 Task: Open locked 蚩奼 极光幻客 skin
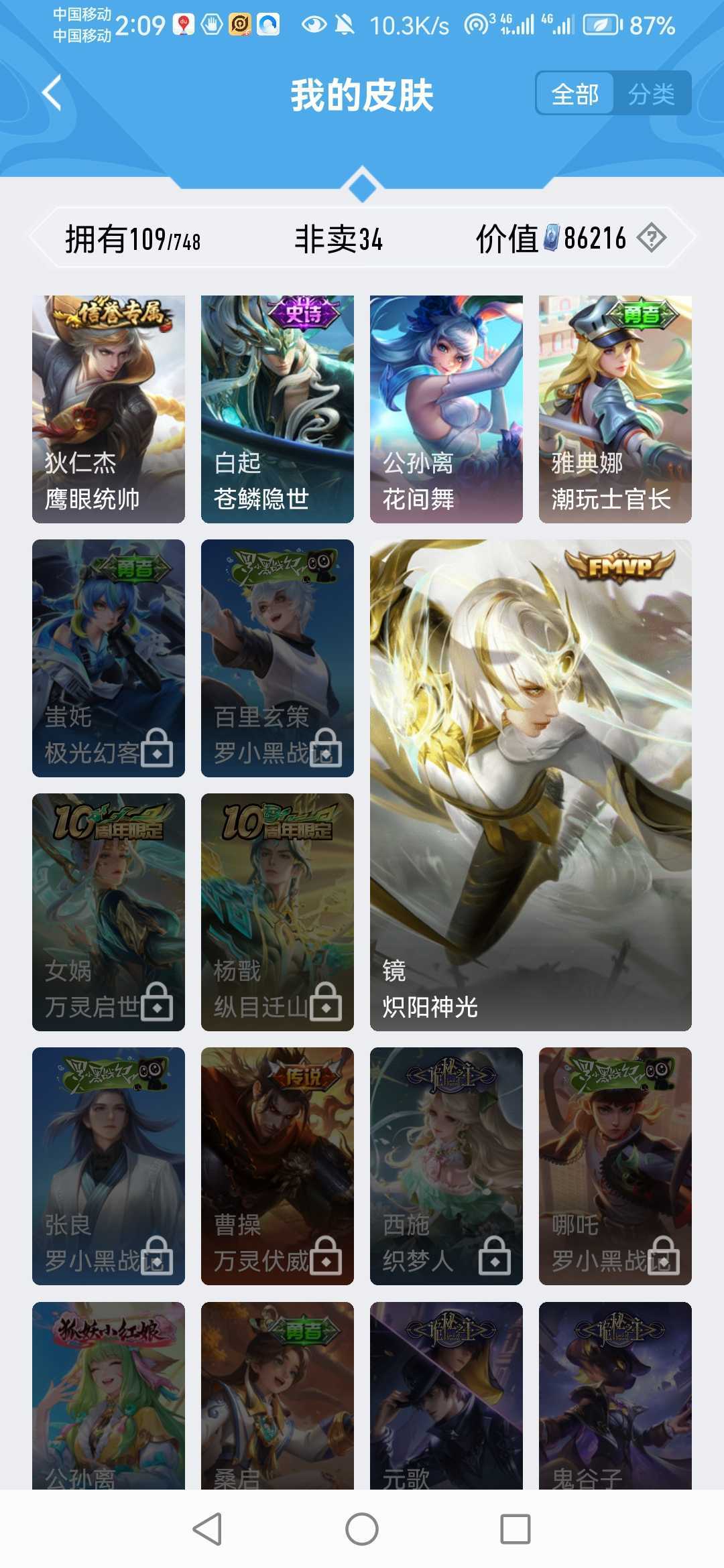[109, 658]
